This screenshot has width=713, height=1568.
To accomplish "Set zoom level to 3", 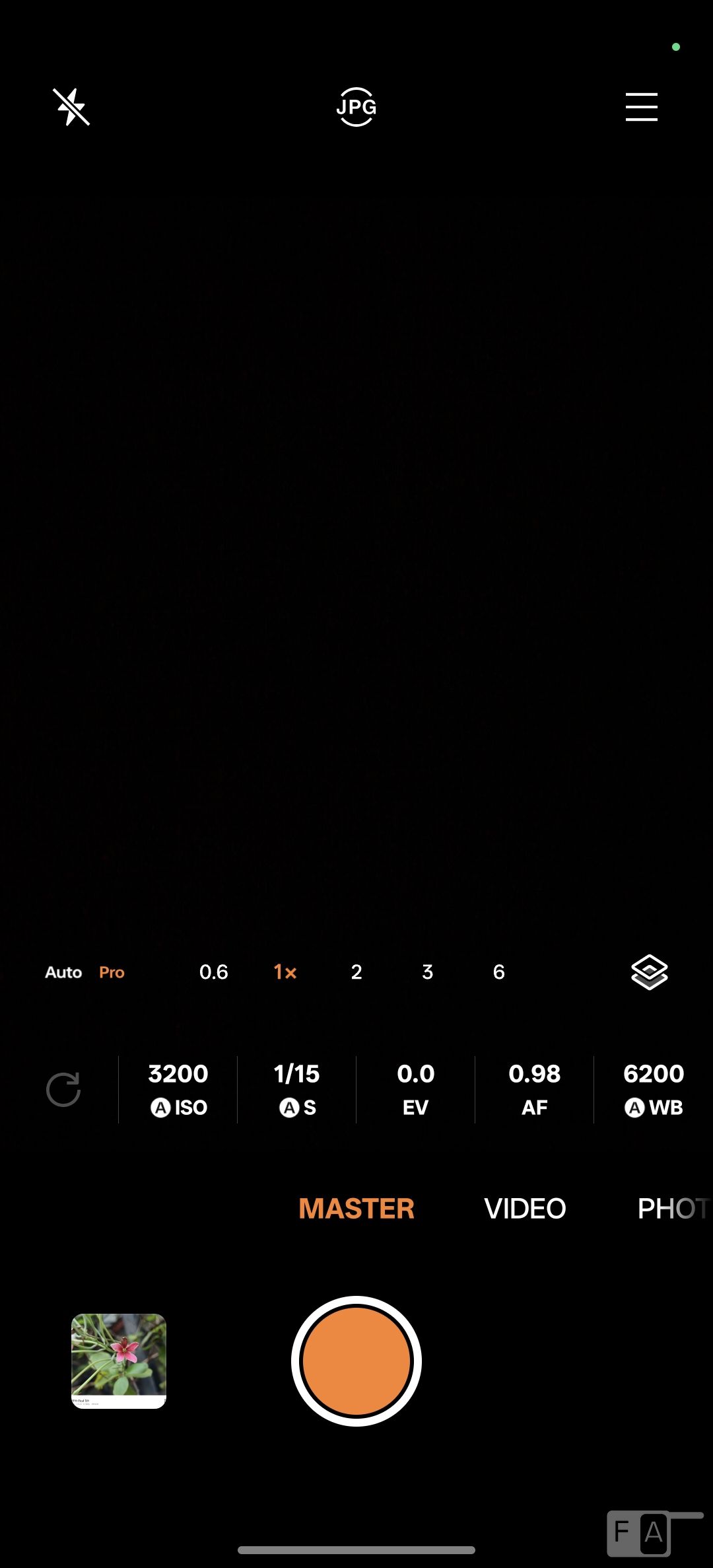I will 428,972.
